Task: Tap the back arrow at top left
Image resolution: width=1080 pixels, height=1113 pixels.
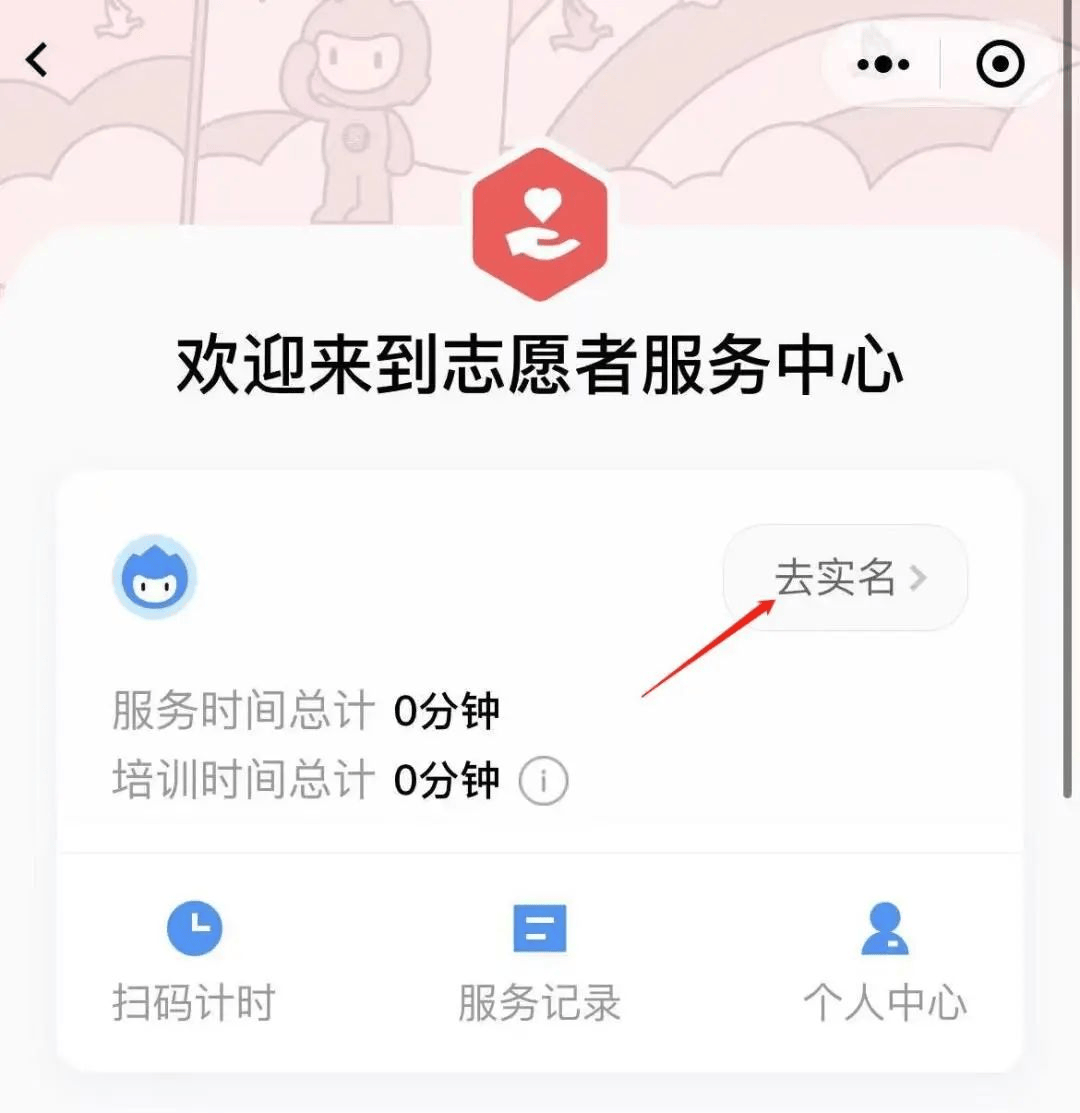Action: [x=38, y=58]
